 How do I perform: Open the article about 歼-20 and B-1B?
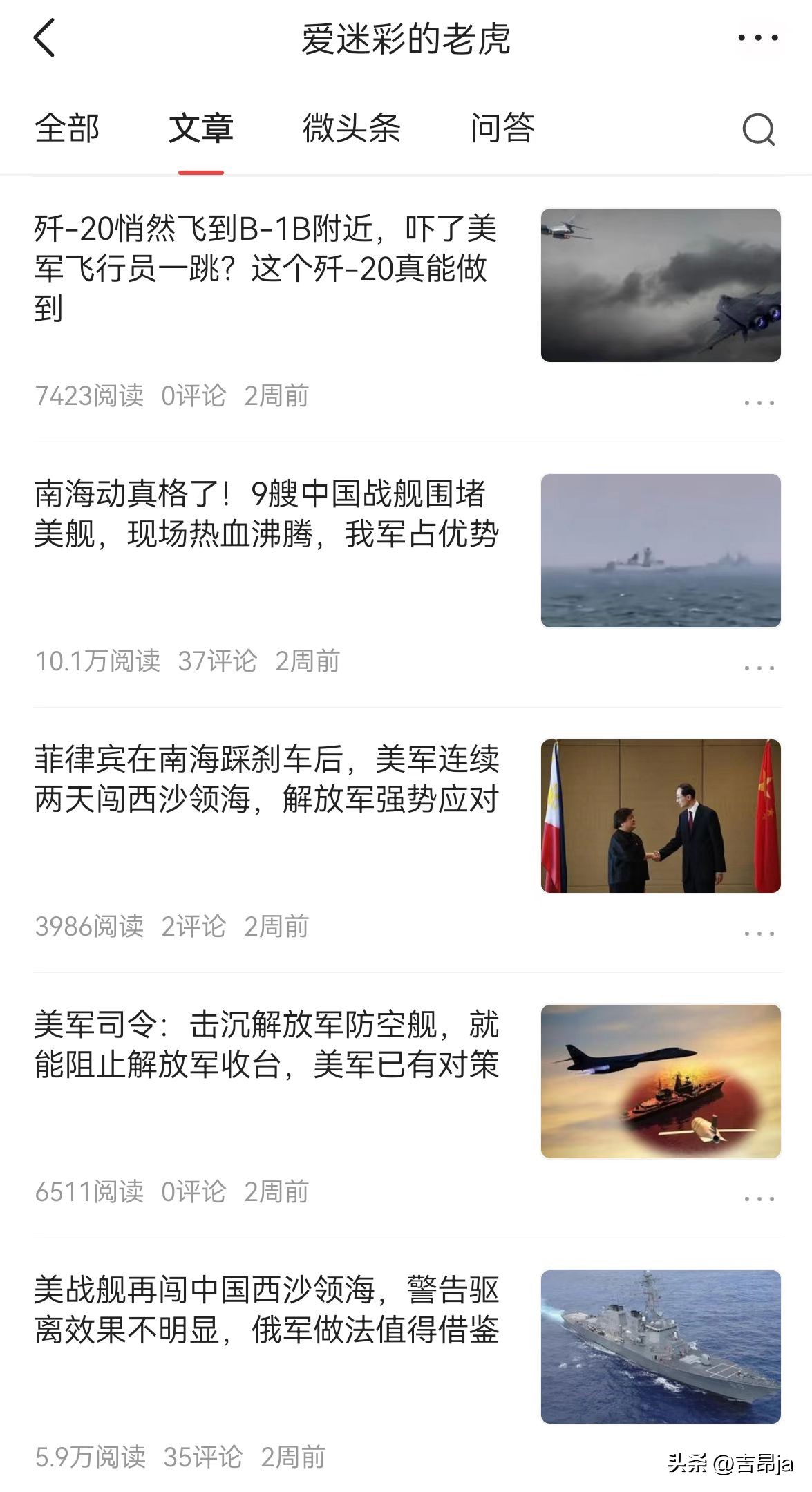[x=266, y=266]
